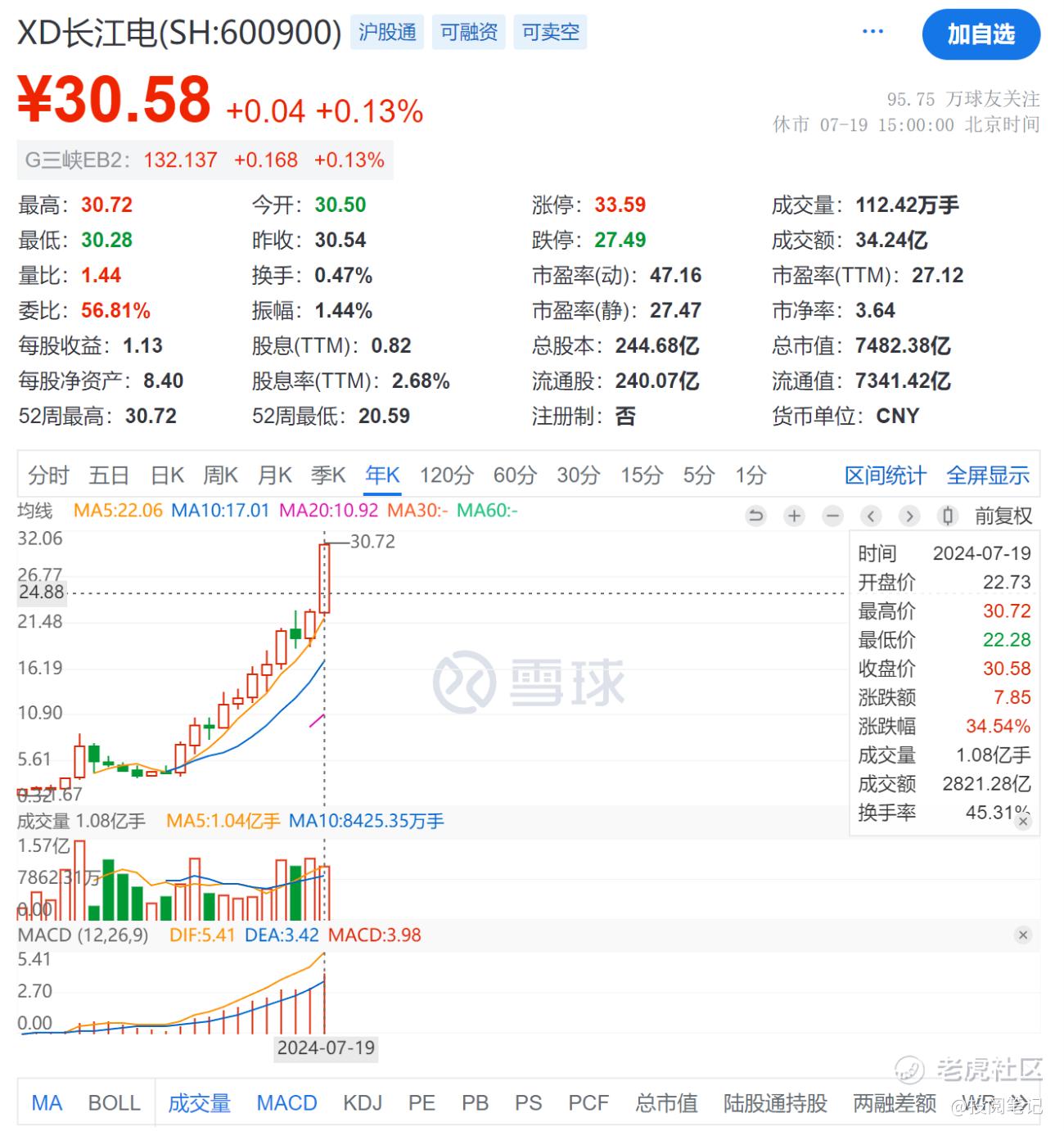Close the MACD indicator panel
This screenshot has width=1064, height=1131.
point(1023,935)
